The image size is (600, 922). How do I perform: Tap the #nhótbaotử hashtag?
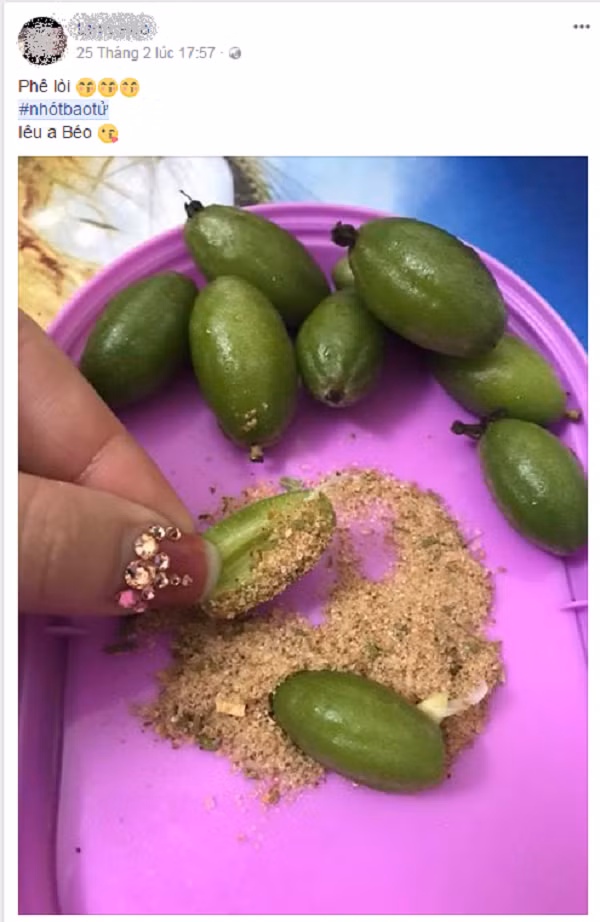pos(63,110)
